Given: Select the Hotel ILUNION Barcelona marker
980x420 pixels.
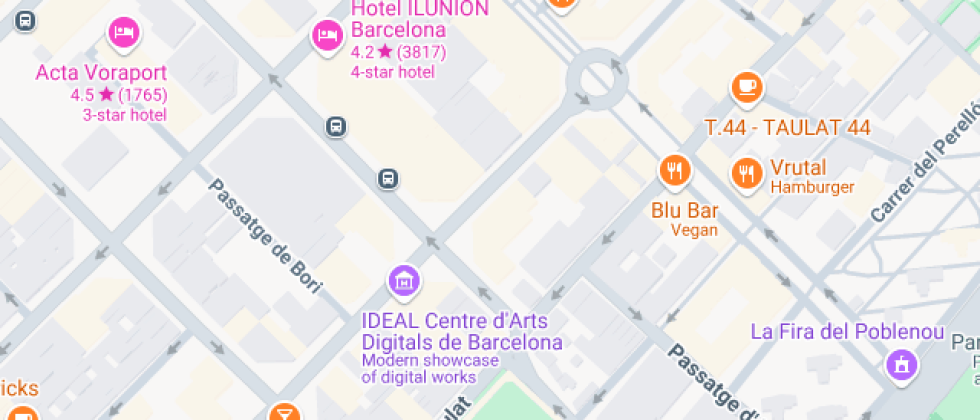Looking at the screenshot, I should pyautogui.click(x=326, y=37).
